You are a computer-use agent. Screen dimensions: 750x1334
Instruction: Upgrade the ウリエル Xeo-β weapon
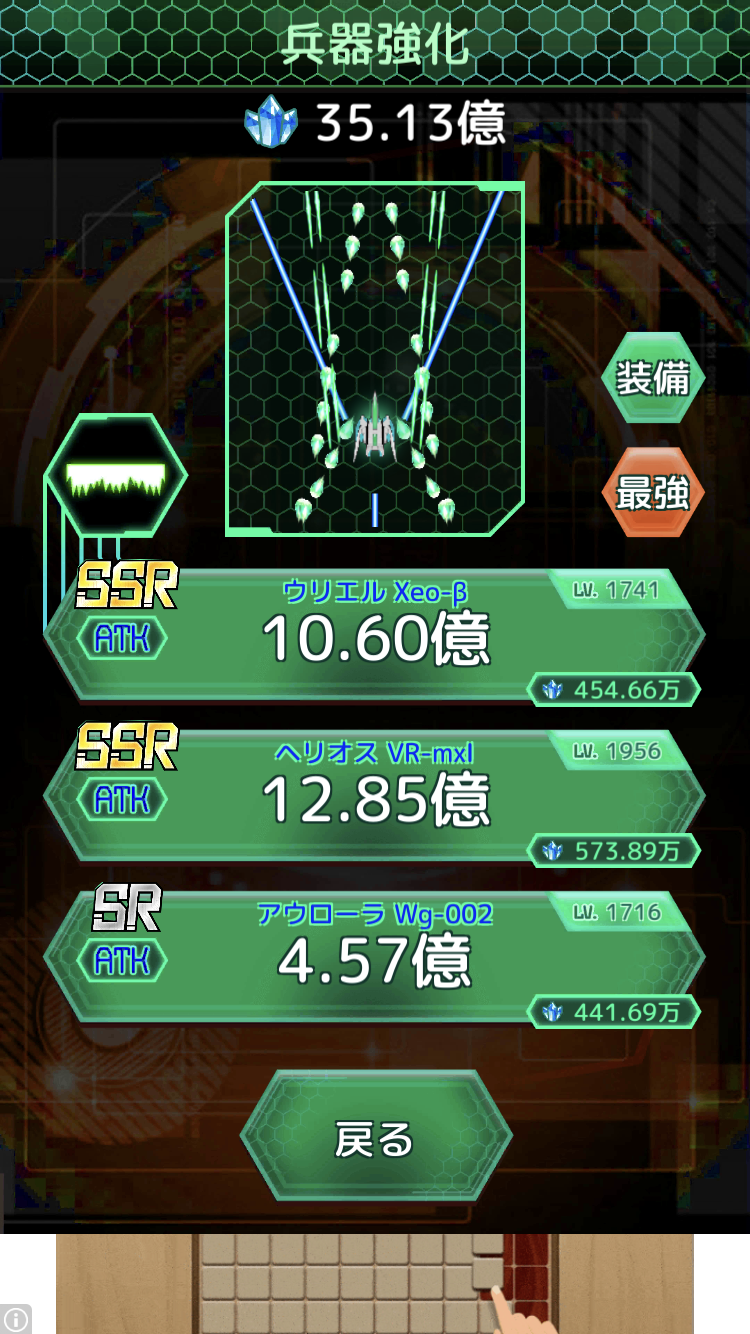click(x=375, y=637)
